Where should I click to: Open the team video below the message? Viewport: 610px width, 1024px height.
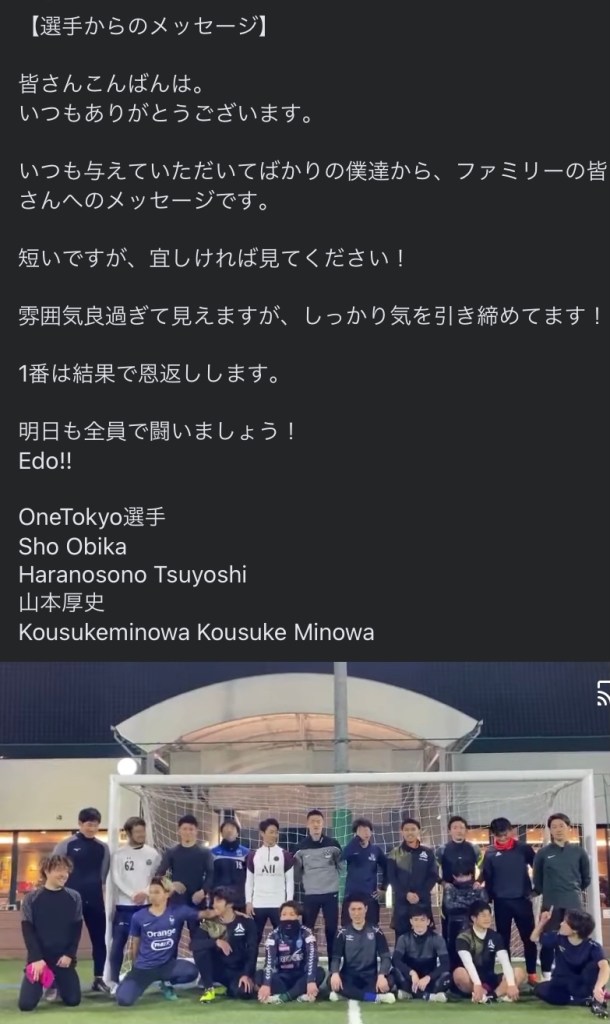[x=305, y=850]
